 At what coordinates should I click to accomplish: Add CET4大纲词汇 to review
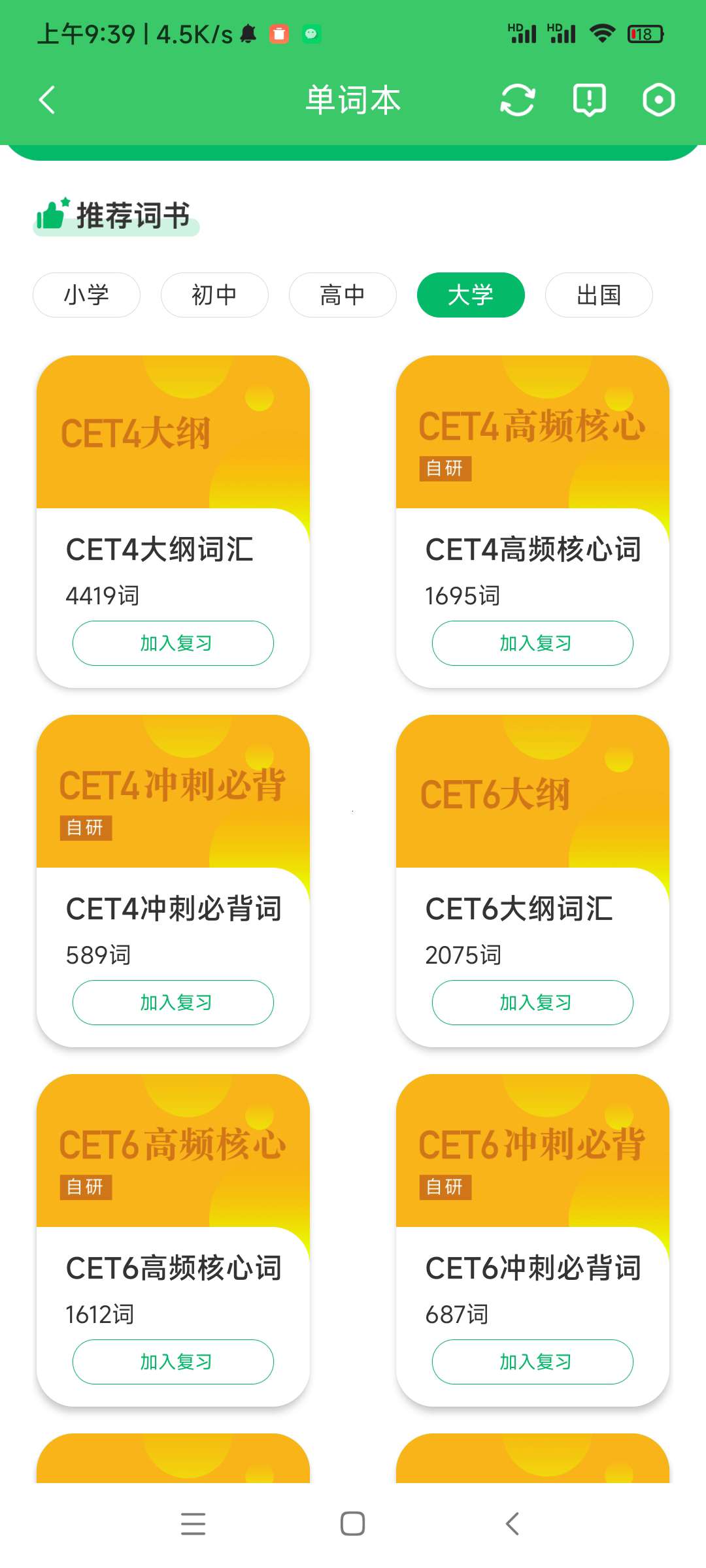(x=173, y=643)
